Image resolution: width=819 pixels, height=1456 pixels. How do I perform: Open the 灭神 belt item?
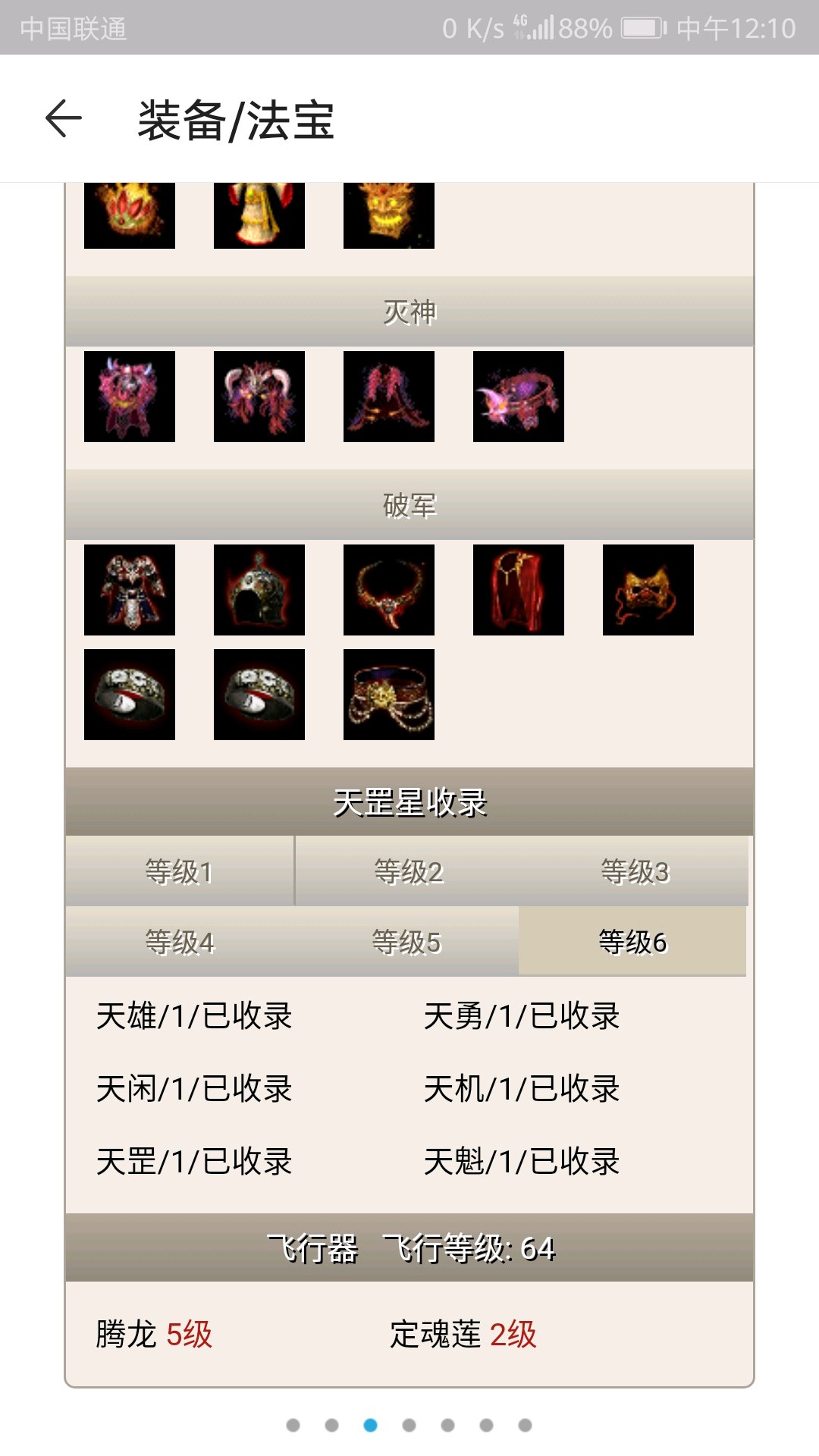click(519, 397)
